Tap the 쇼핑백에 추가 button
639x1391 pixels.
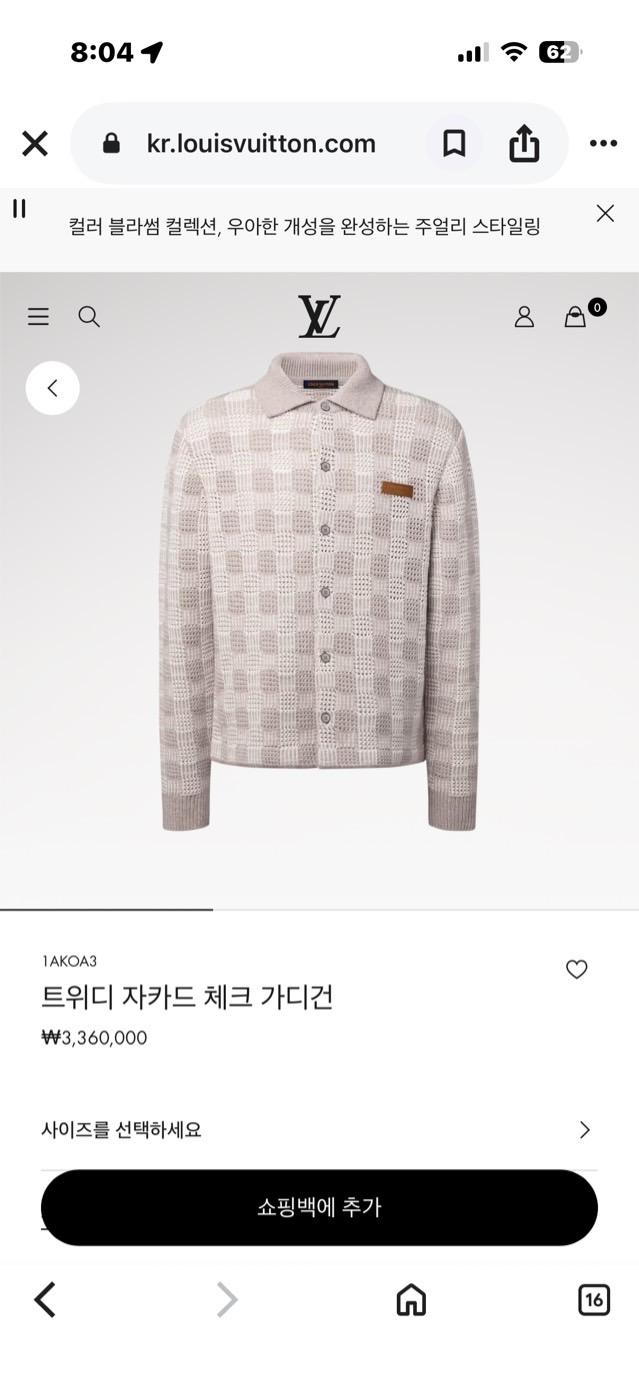tap(319, 1207)
